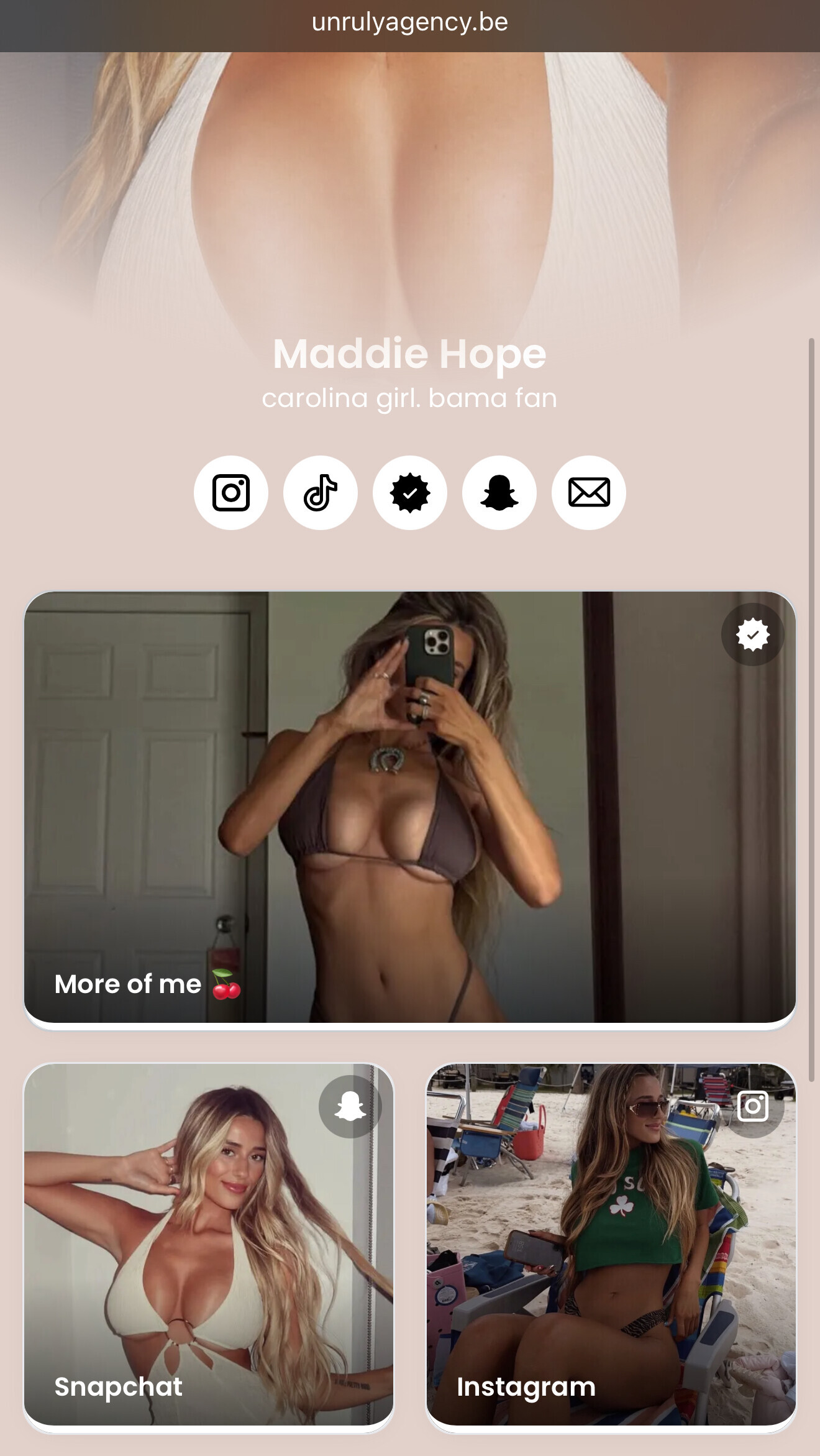Open the Instagram card
This screenshot has height=1456, width=820.
[611, 1246]
